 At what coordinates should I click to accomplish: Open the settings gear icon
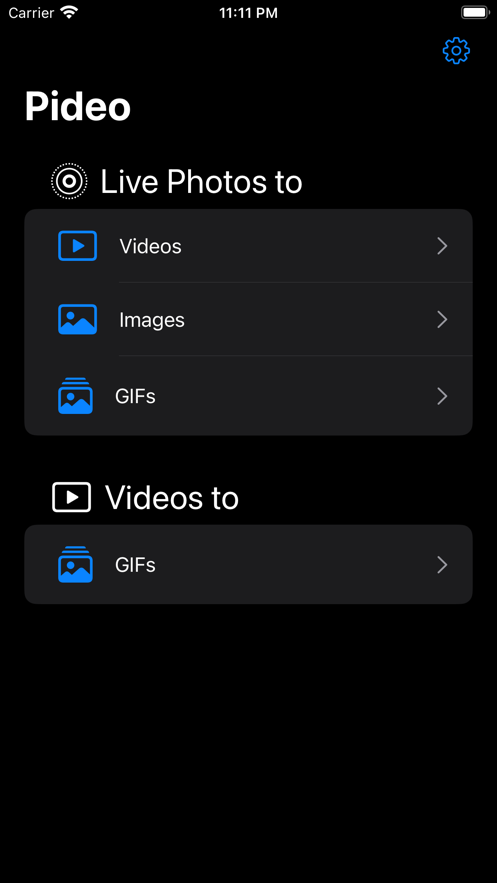(456, 51)
